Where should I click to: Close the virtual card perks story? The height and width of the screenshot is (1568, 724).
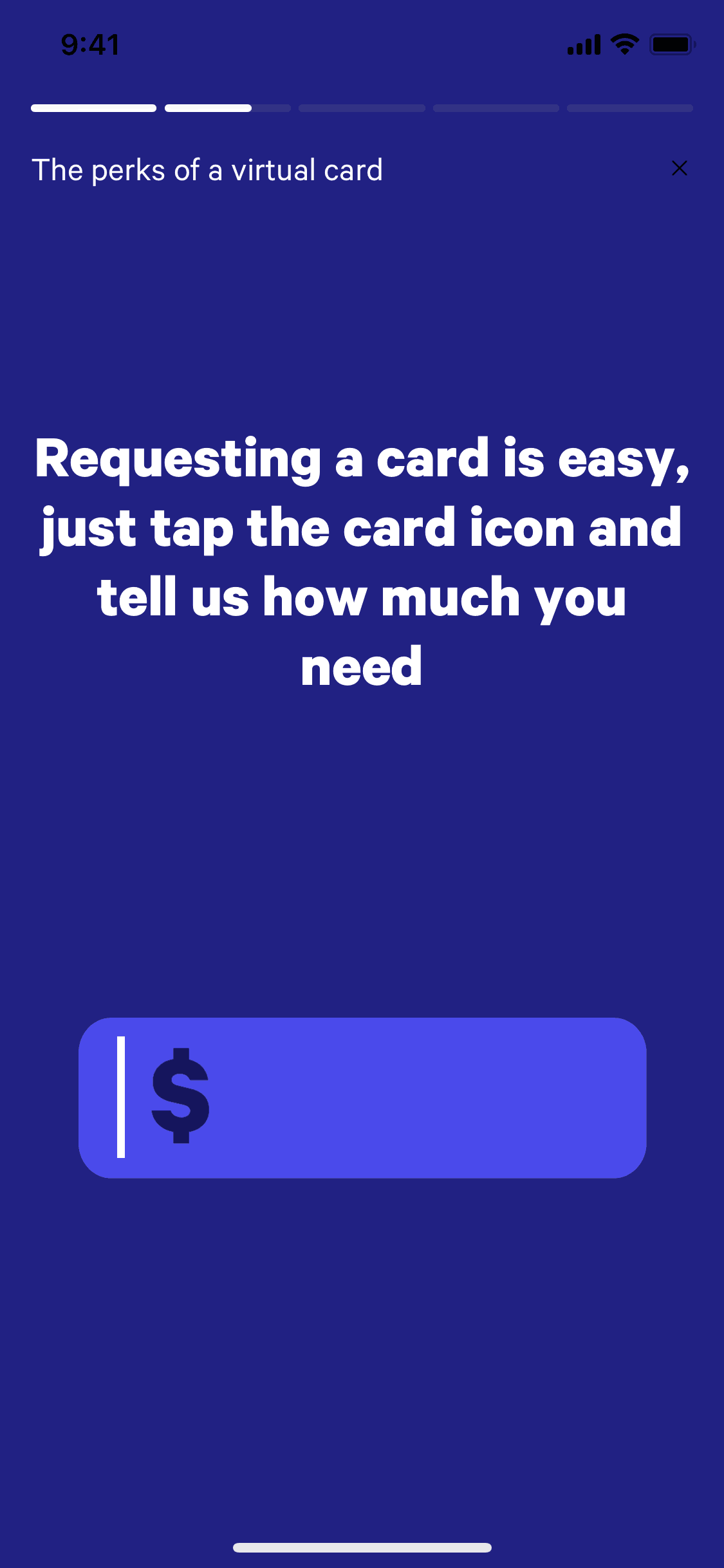[679, 168]
